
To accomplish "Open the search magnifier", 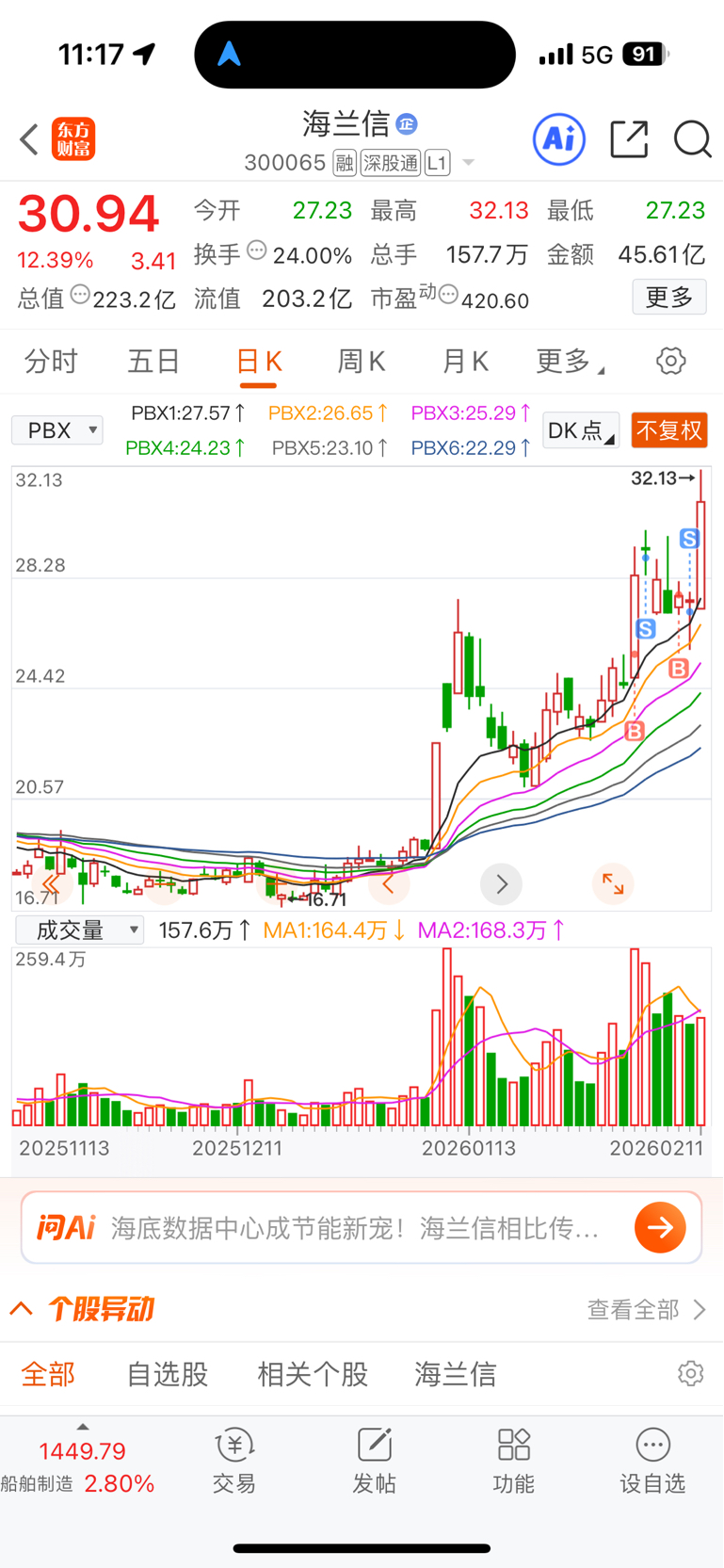I will coord(692,139).
